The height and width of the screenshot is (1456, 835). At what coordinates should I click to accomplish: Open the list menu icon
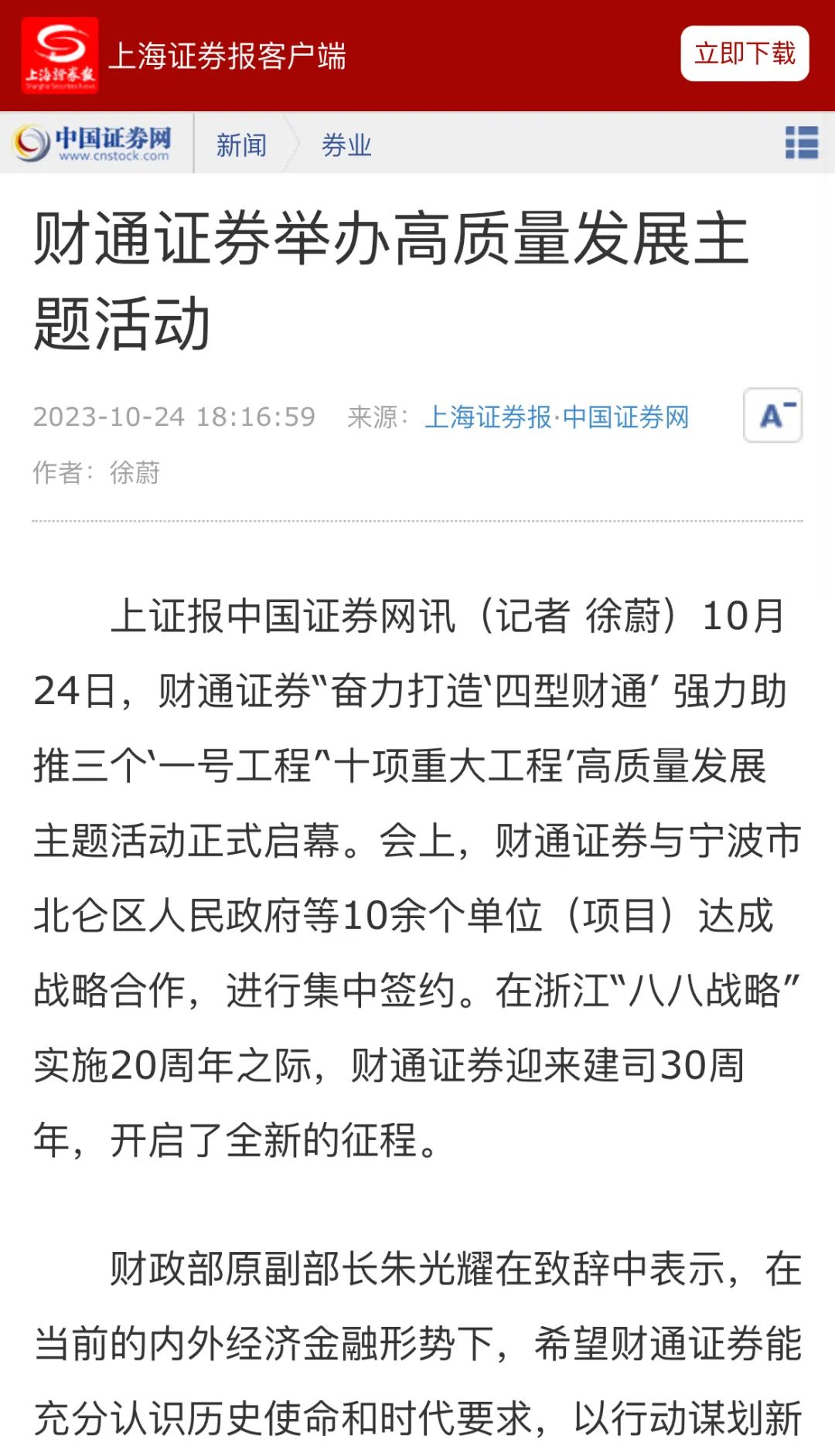point(801,143)
